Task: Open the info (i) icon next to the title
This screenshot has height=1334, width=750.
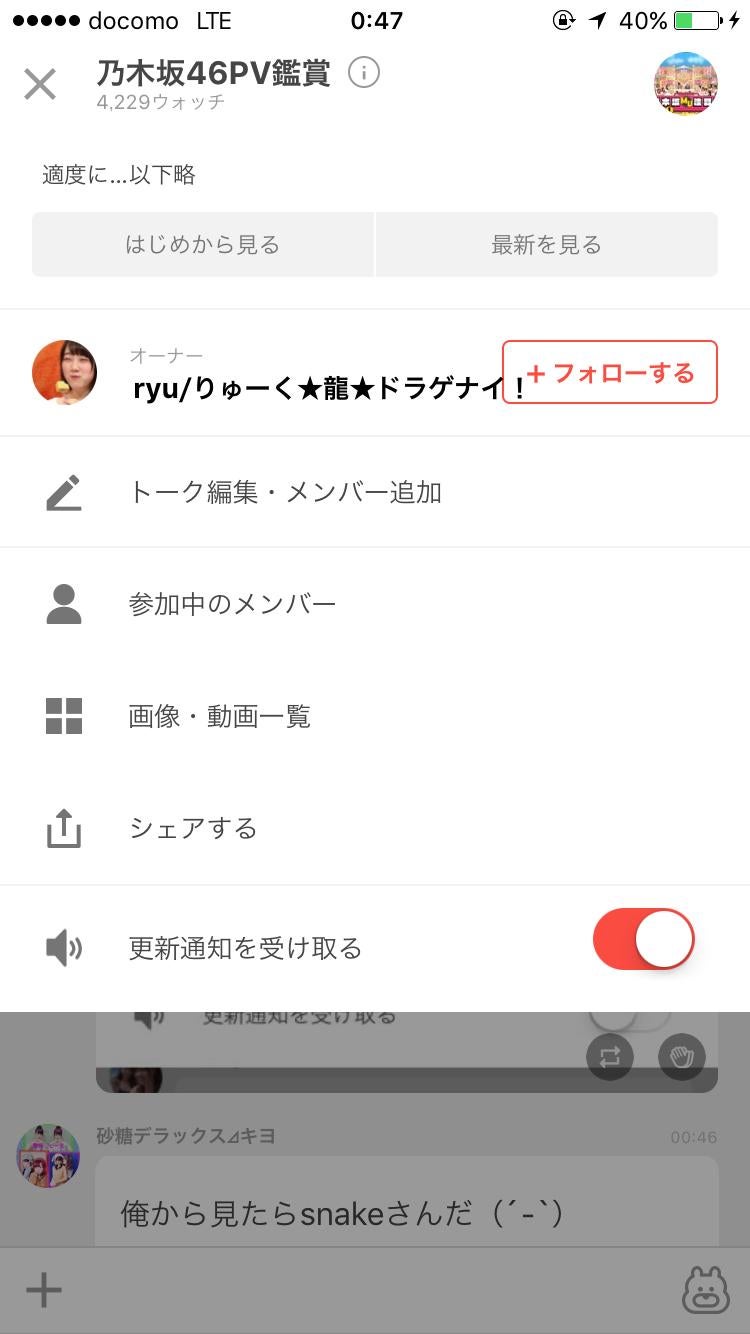Action: [365, 72]
